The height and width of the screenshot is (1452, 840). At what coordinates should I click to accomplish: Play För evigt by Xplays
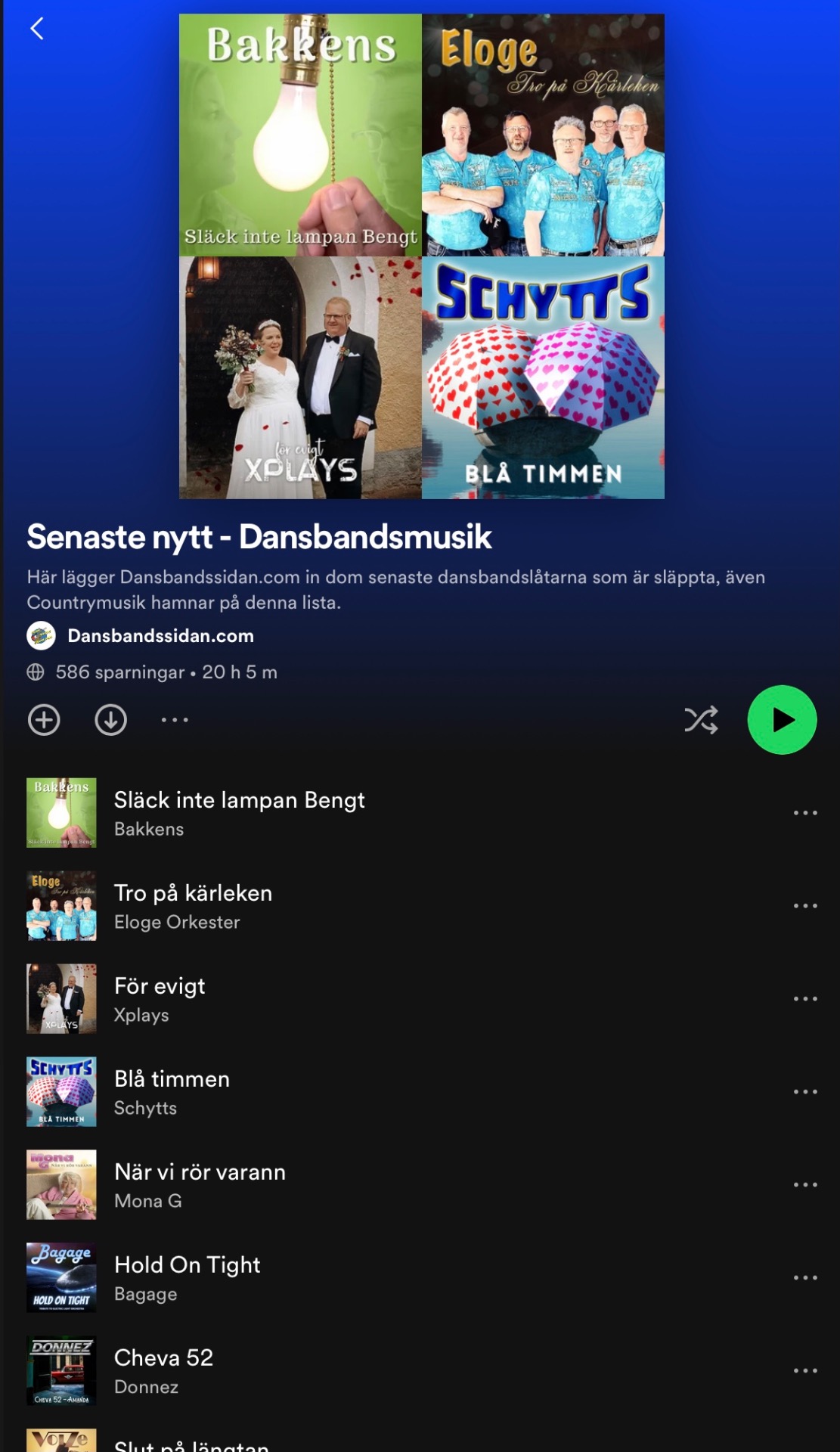pyautogui.click(x=408, y=999)
